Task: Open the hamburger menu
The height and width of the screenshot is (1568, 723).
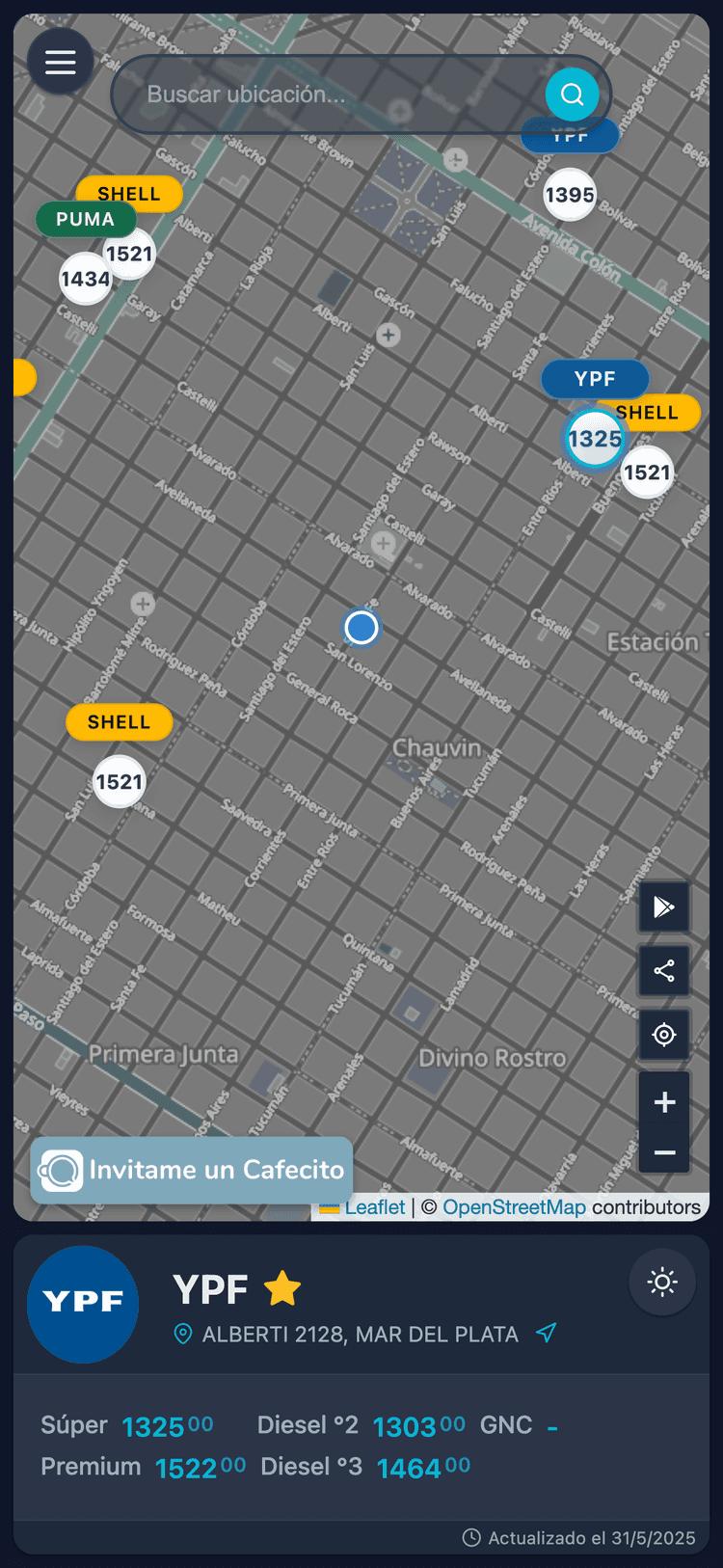Action: tap(60, 63)
